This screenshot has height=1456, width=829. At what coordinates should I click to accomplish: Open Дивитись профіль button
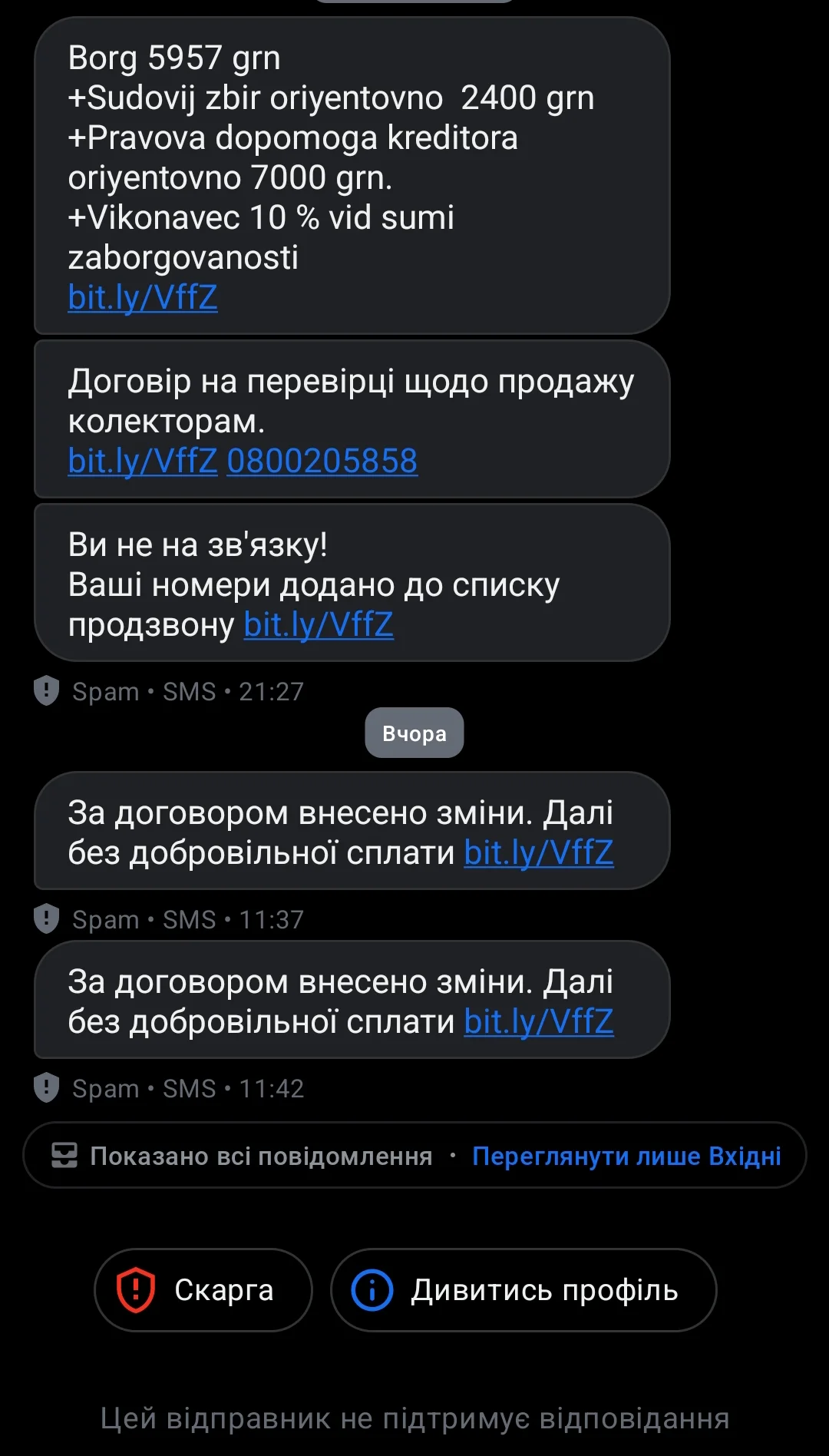(x=523, y=1290)
